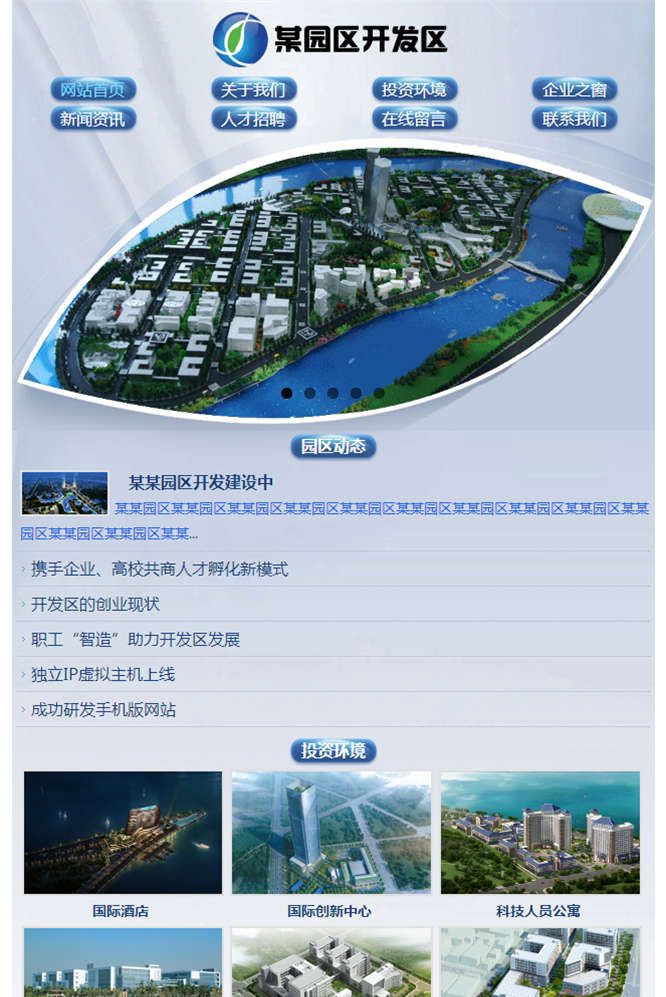Viewport: 666px width, 997px height.
Task: Read 携手企业、高校共商人才孵化新模式
Action: click(x=160, y=569)
